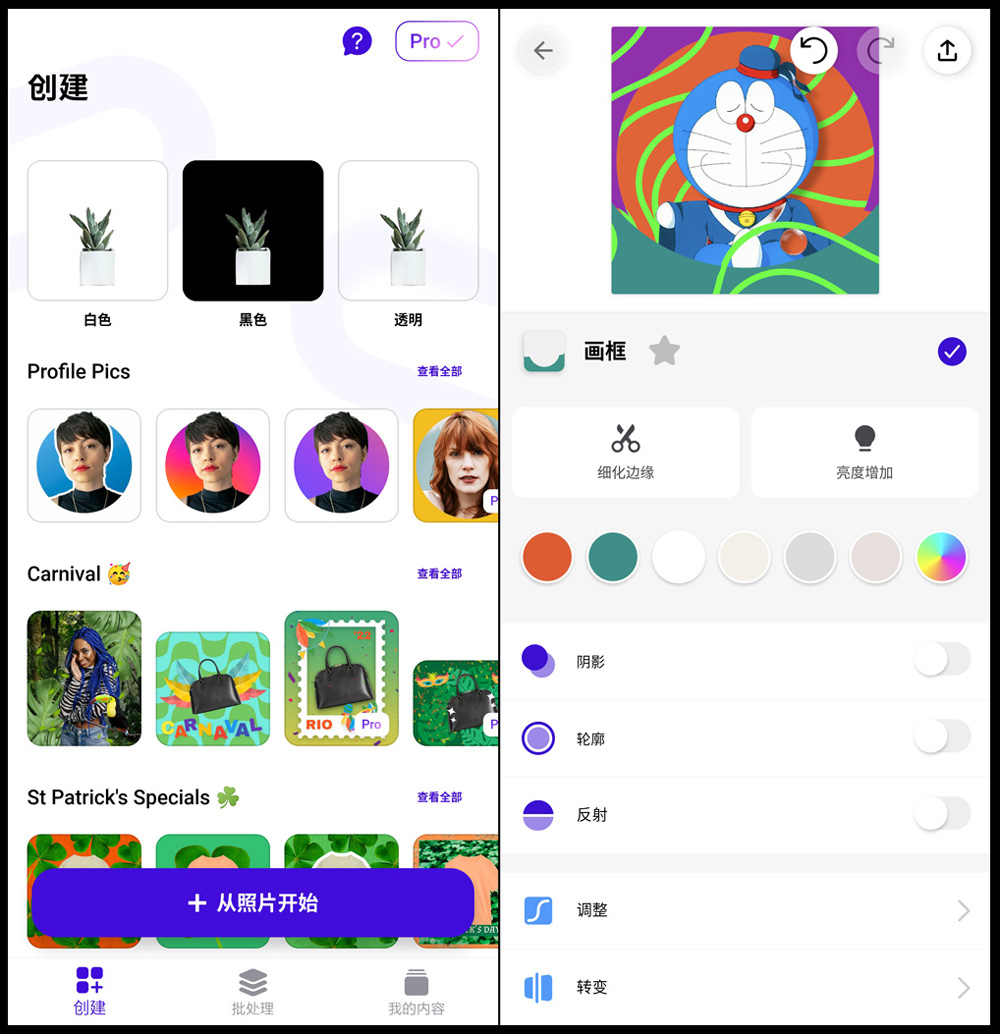Image resolution: width=1000 pixels, height=1034 pixels.
Task: Undo the last edit
Action: tap(815, 50)
